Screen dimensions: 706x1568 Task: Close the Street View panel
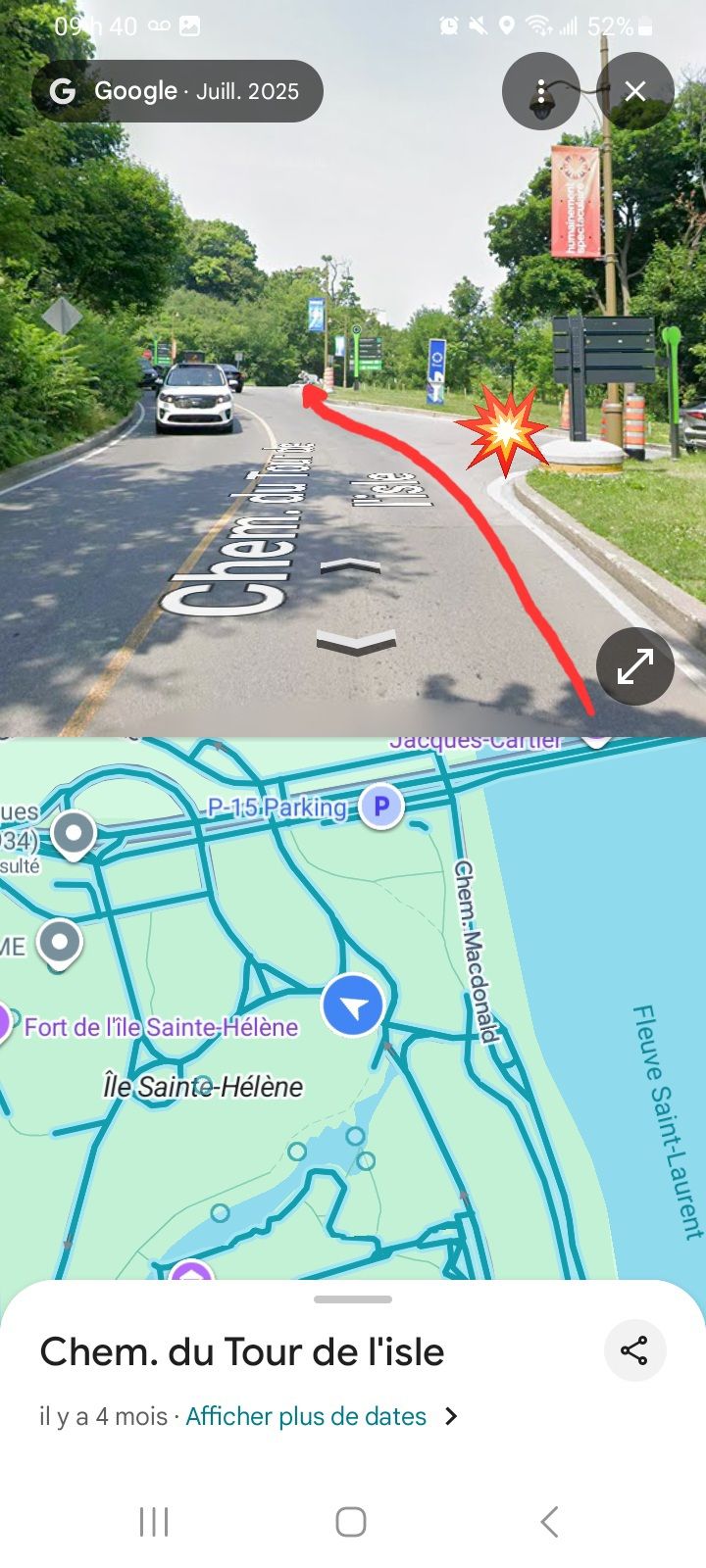click(x=635, y=92)
